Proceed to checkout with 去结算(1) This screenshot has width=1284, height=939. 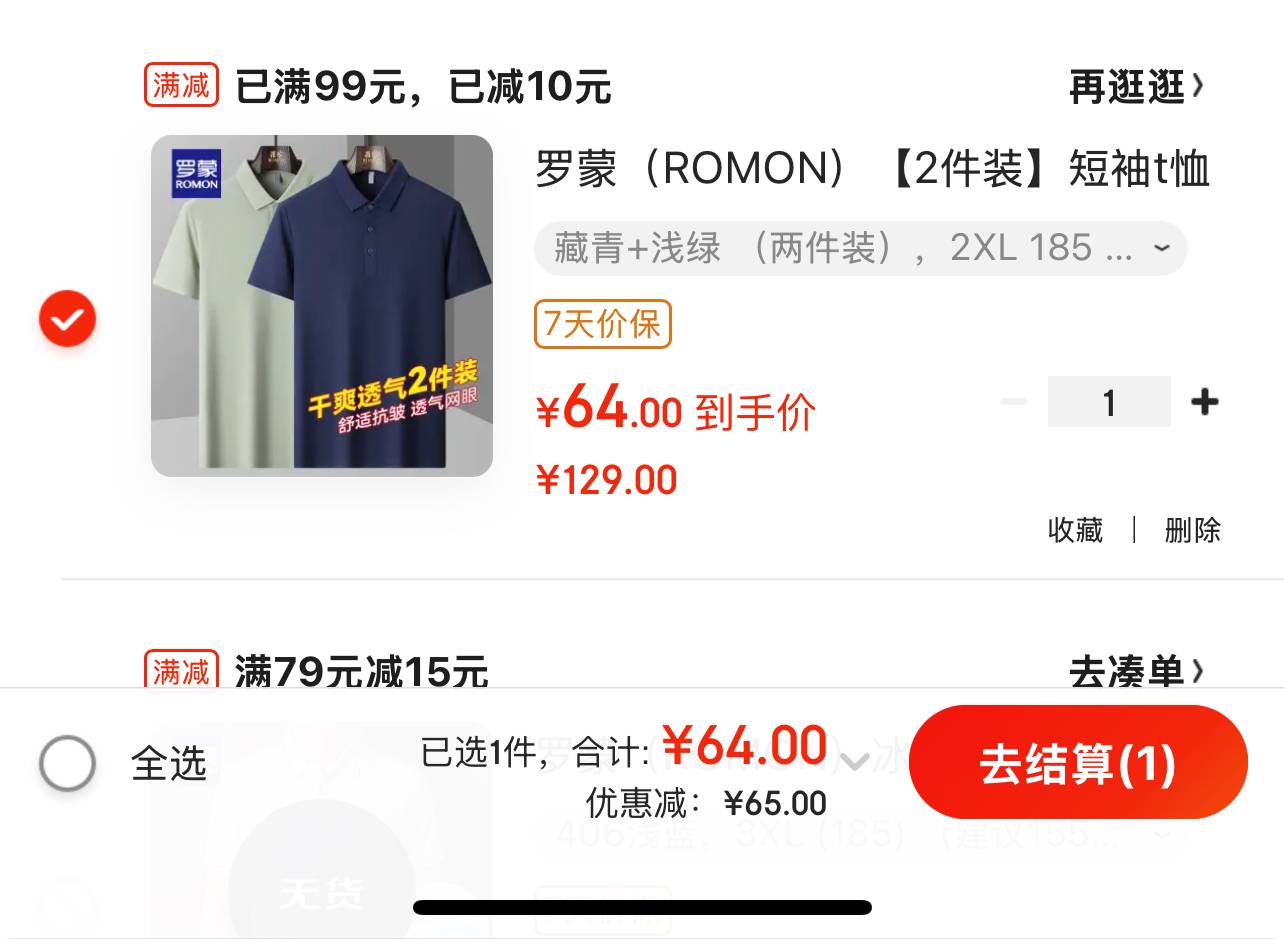pyautogui.click(x=1077, y=764)
